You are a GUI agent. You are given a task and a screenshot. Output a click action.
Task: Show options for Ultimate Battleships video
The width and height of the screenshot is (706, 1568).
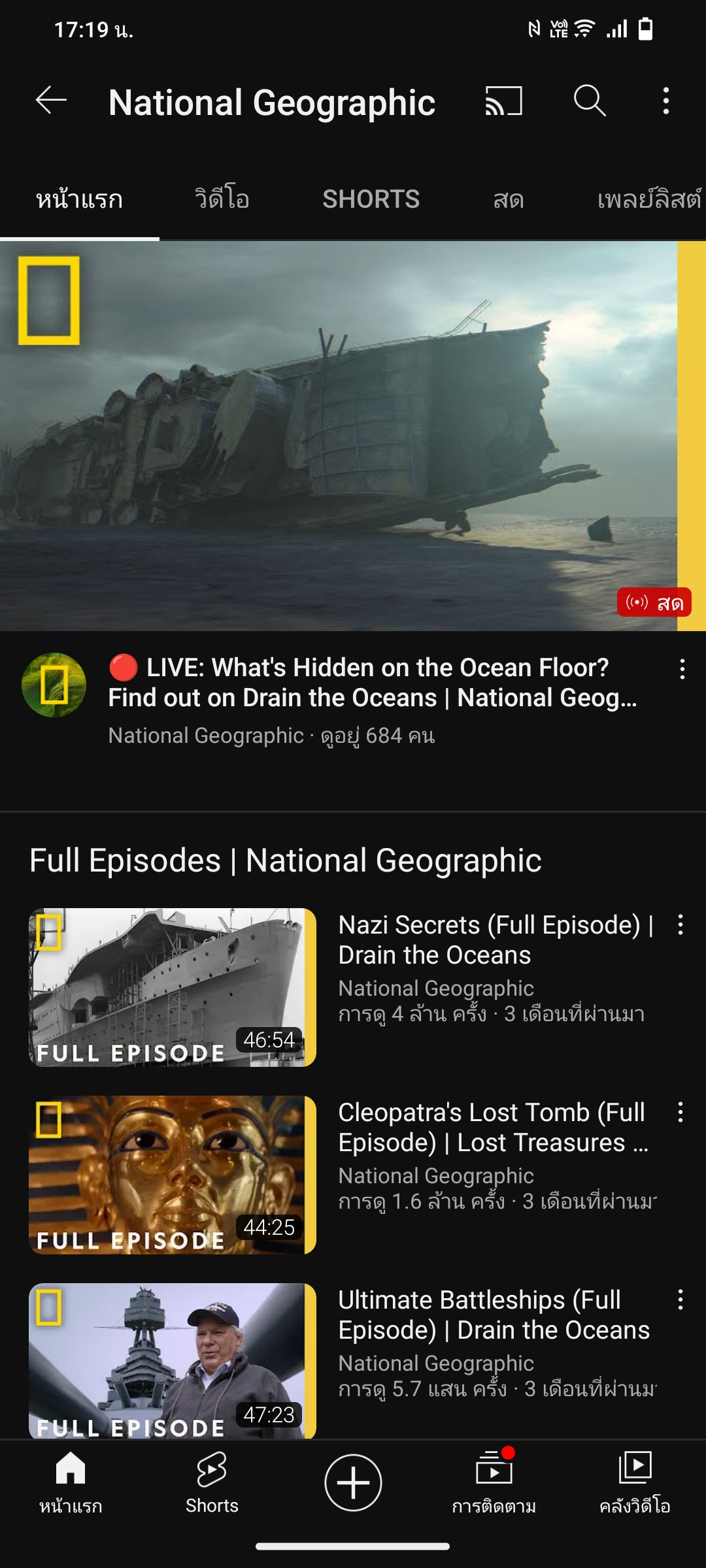point(681,1299)
